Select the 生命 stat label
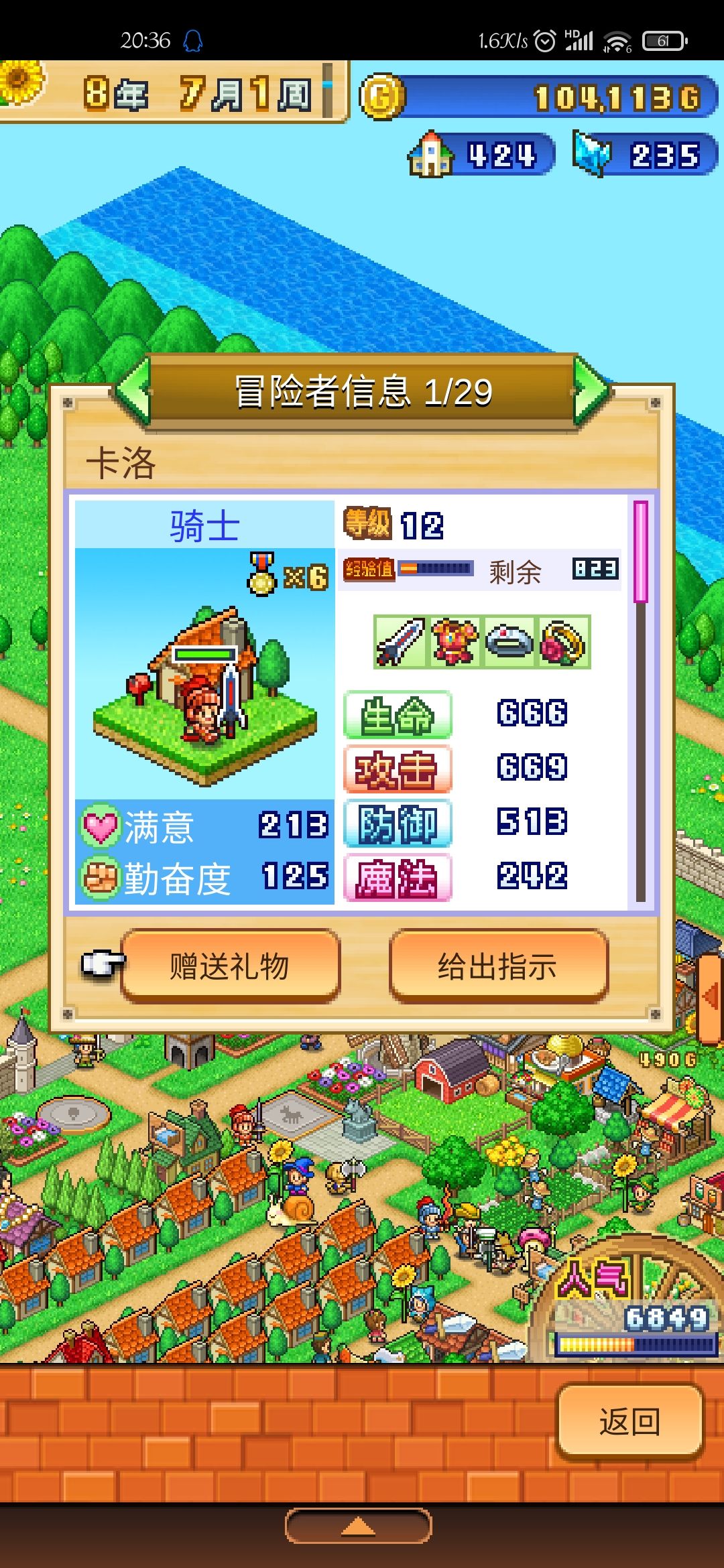Viewport: 724px width, 1568px height. click(x=397, y=714)
